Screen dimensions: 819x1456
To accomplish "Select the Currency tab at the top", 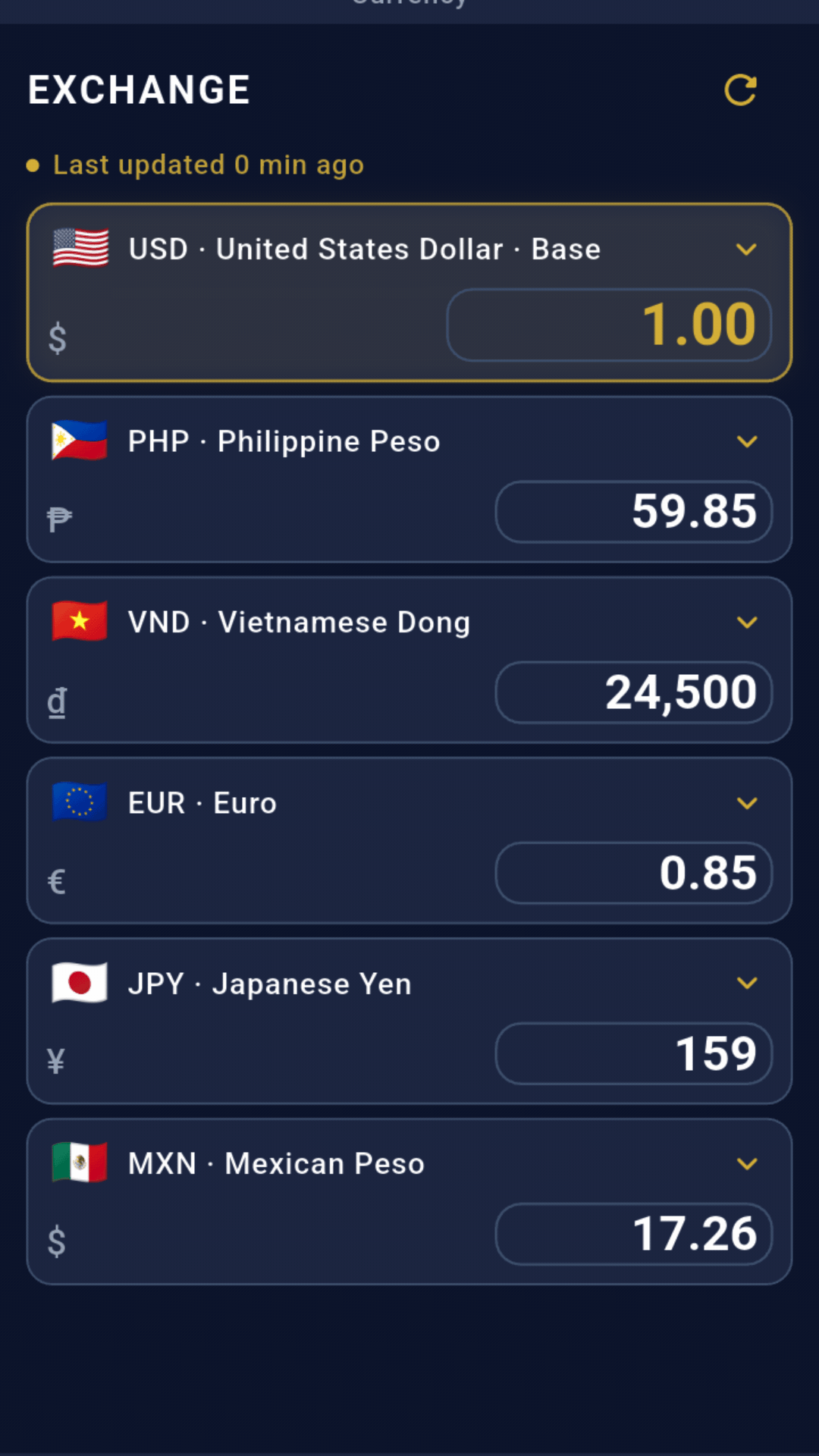I will point(409,5).
